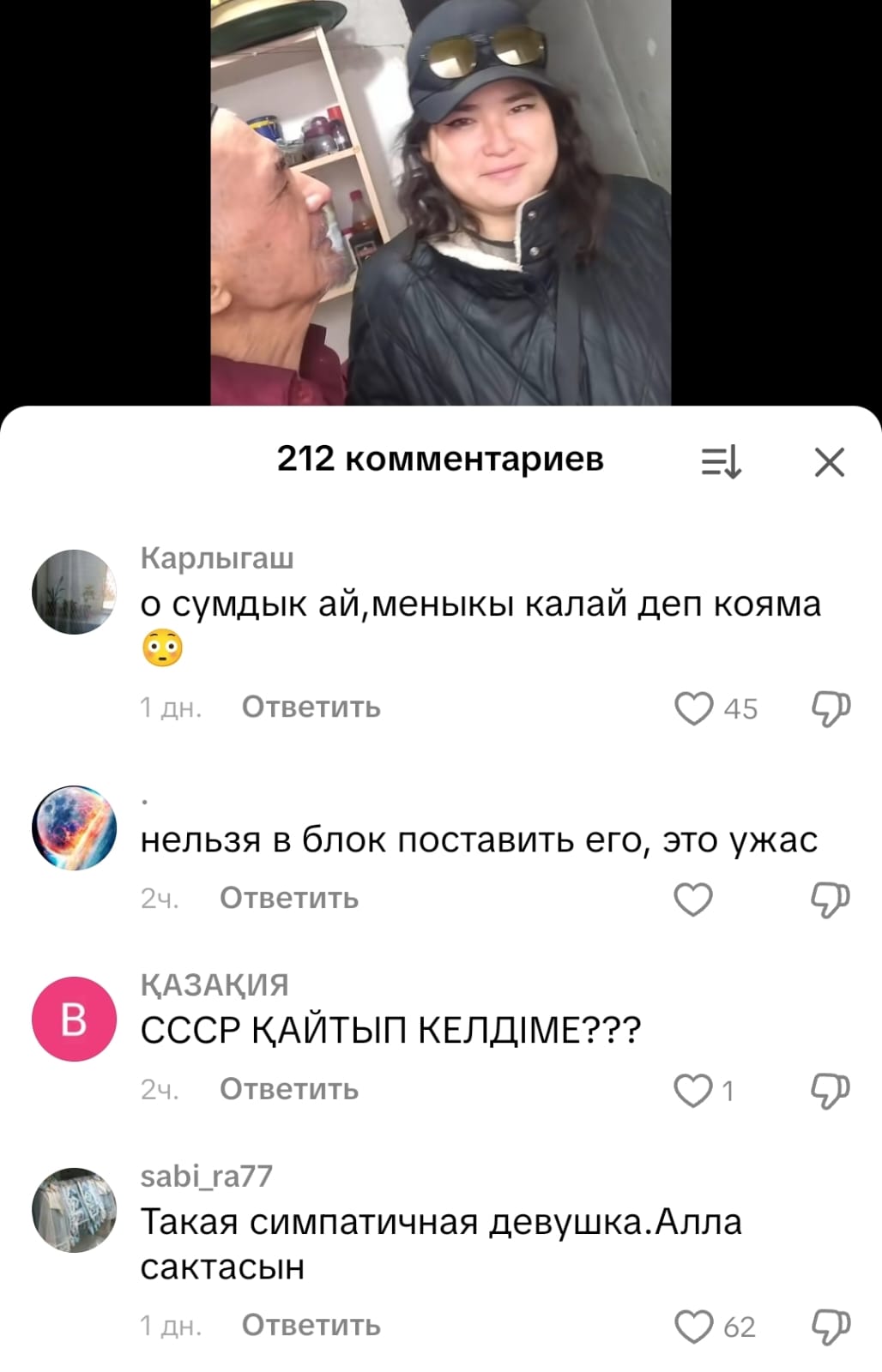Open Карлыгаш's profile avatar
Viewport: 882px width, 1372px height.
pos(74,592)
